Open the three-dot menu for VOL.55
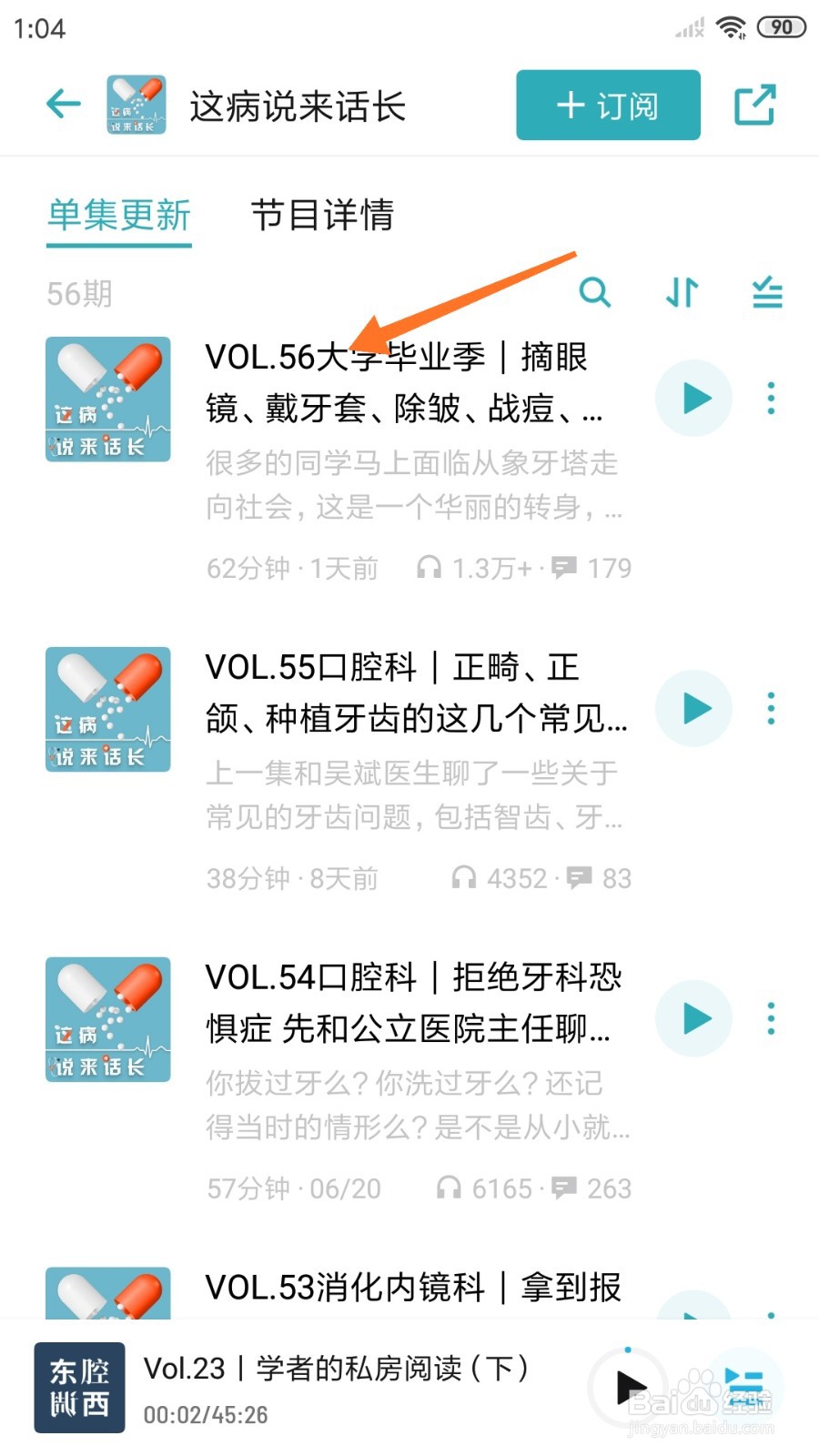The height and width of the screenshot is (1456, 819). (771, 708)
